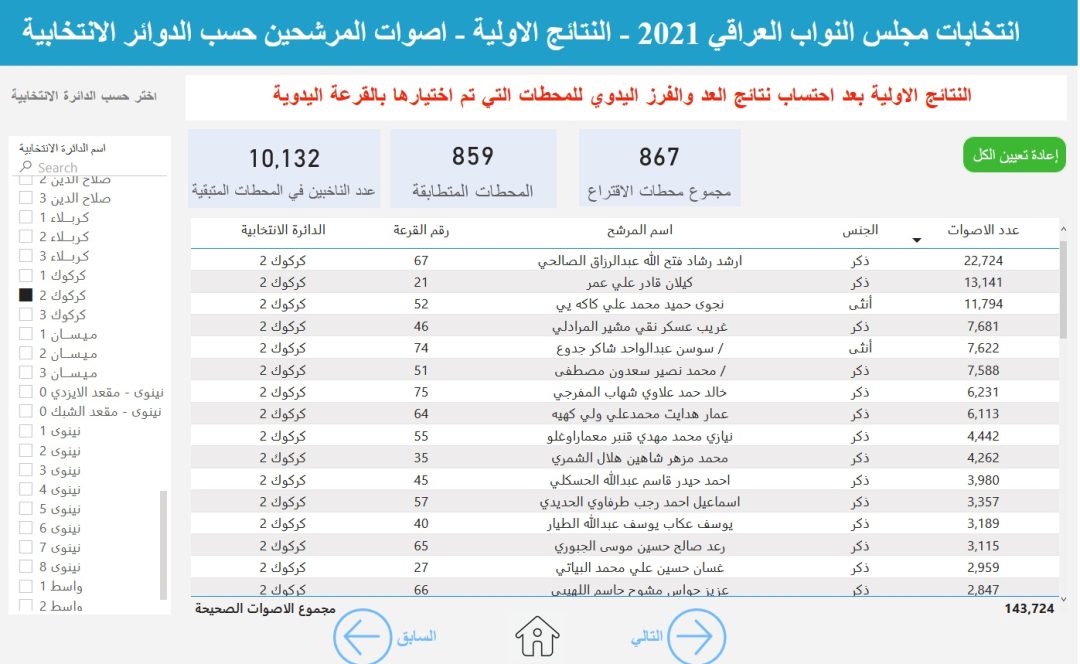Select the كركوك 1 checkbox
The width and height of the screenshot is (1080, 664).
[26, 276]
